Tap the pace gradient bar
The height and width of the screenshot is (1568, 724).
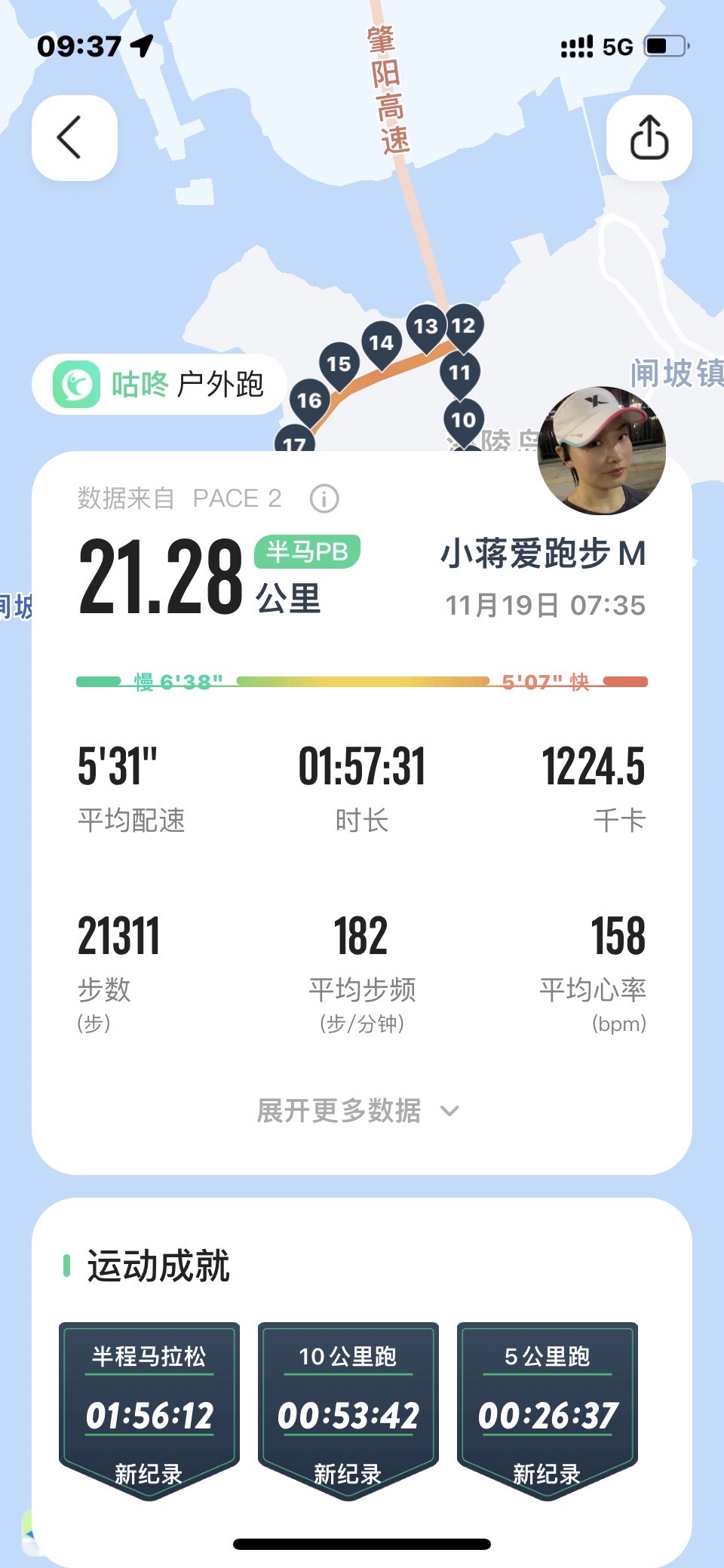pyautogui.click(x=360, y=680)
